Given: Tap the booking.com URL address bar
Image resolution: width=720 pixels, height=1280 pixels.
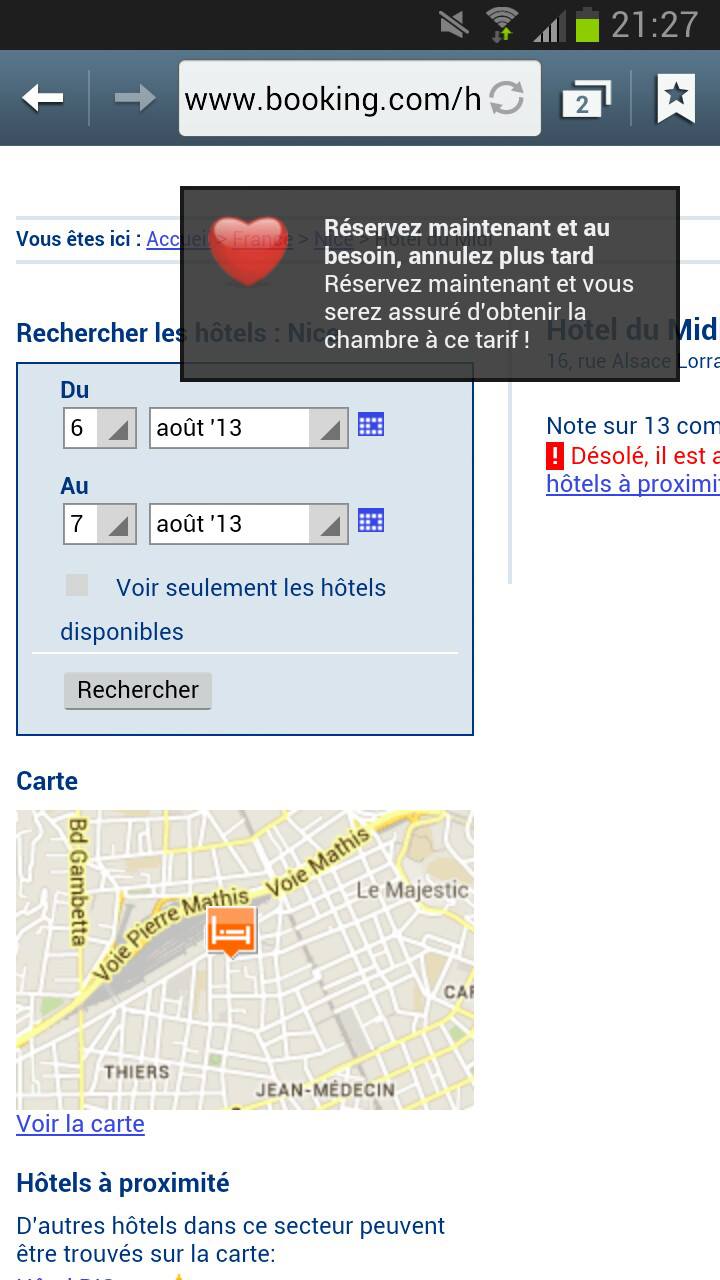Looking at the screenshot, I should tap(334, 99).
